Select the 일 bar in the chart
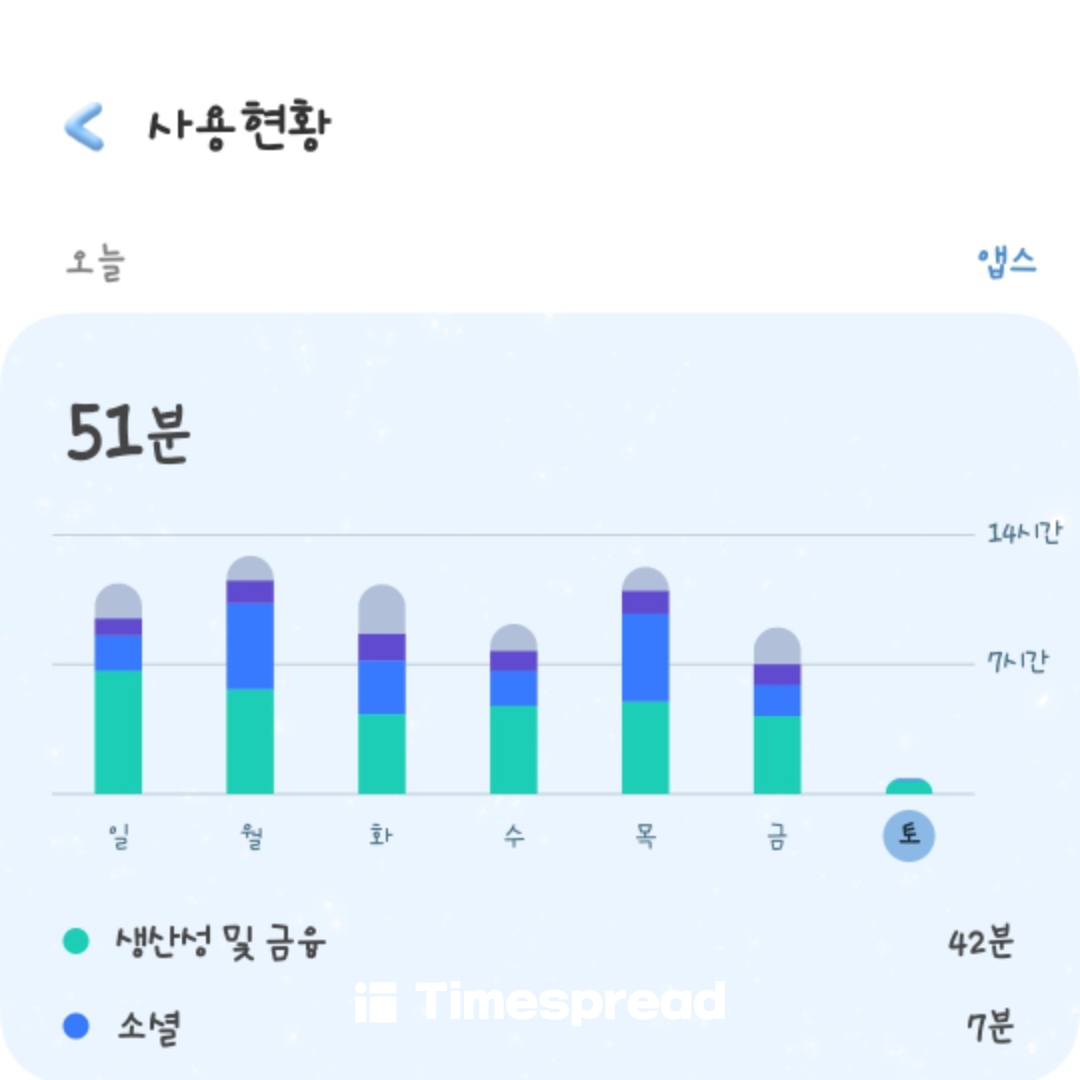 tap(118, 690)
